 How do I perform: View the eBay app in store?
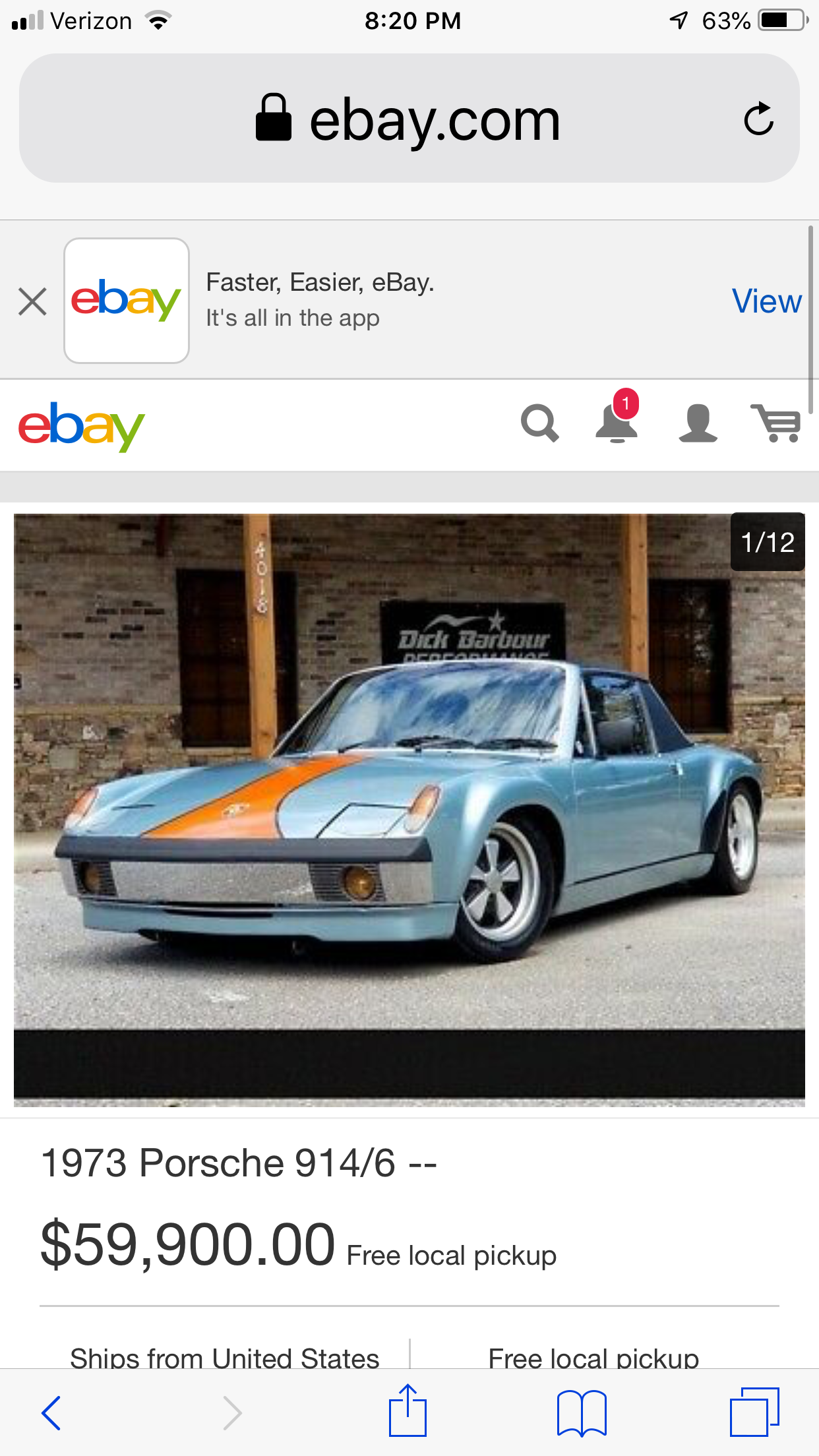pyautogui.click(x=766, y=301)
